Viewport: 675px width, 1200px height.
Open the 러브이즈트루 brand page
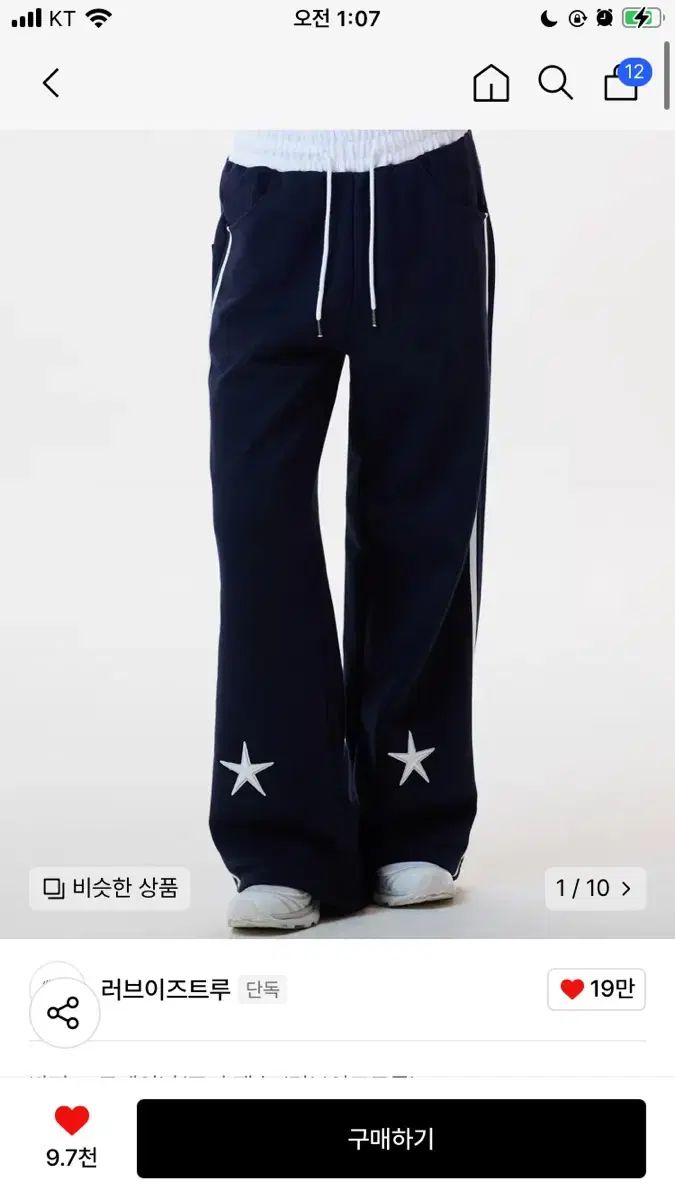click(x=165, y=989)
